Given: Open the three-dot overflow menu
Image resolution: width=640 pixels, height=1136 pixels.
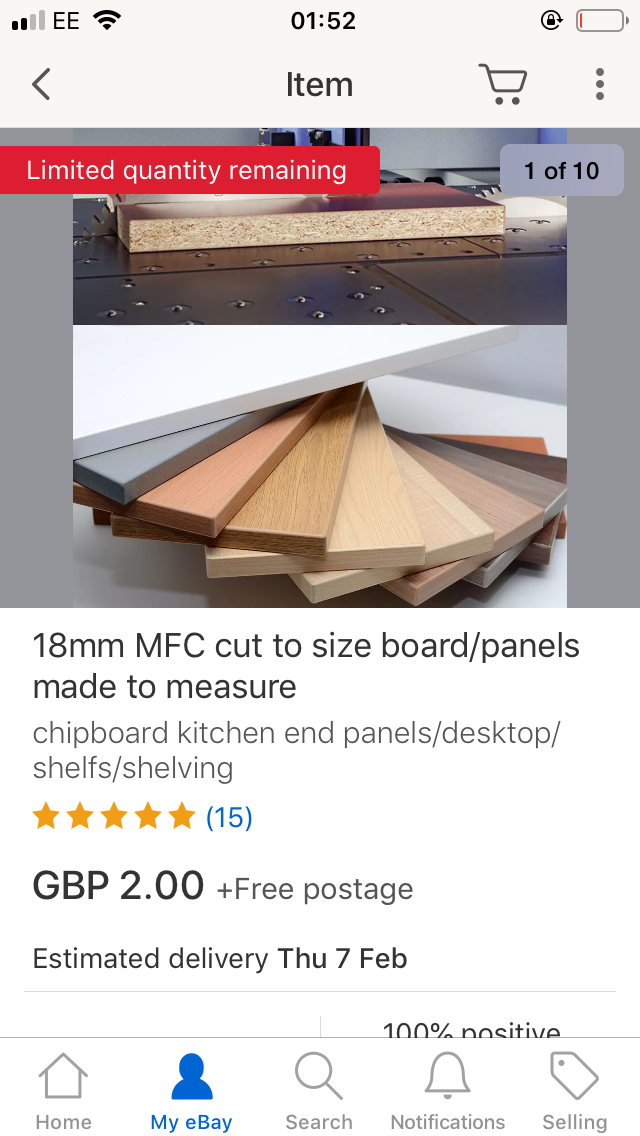Looking at the screenshot, I should [600, 85].
